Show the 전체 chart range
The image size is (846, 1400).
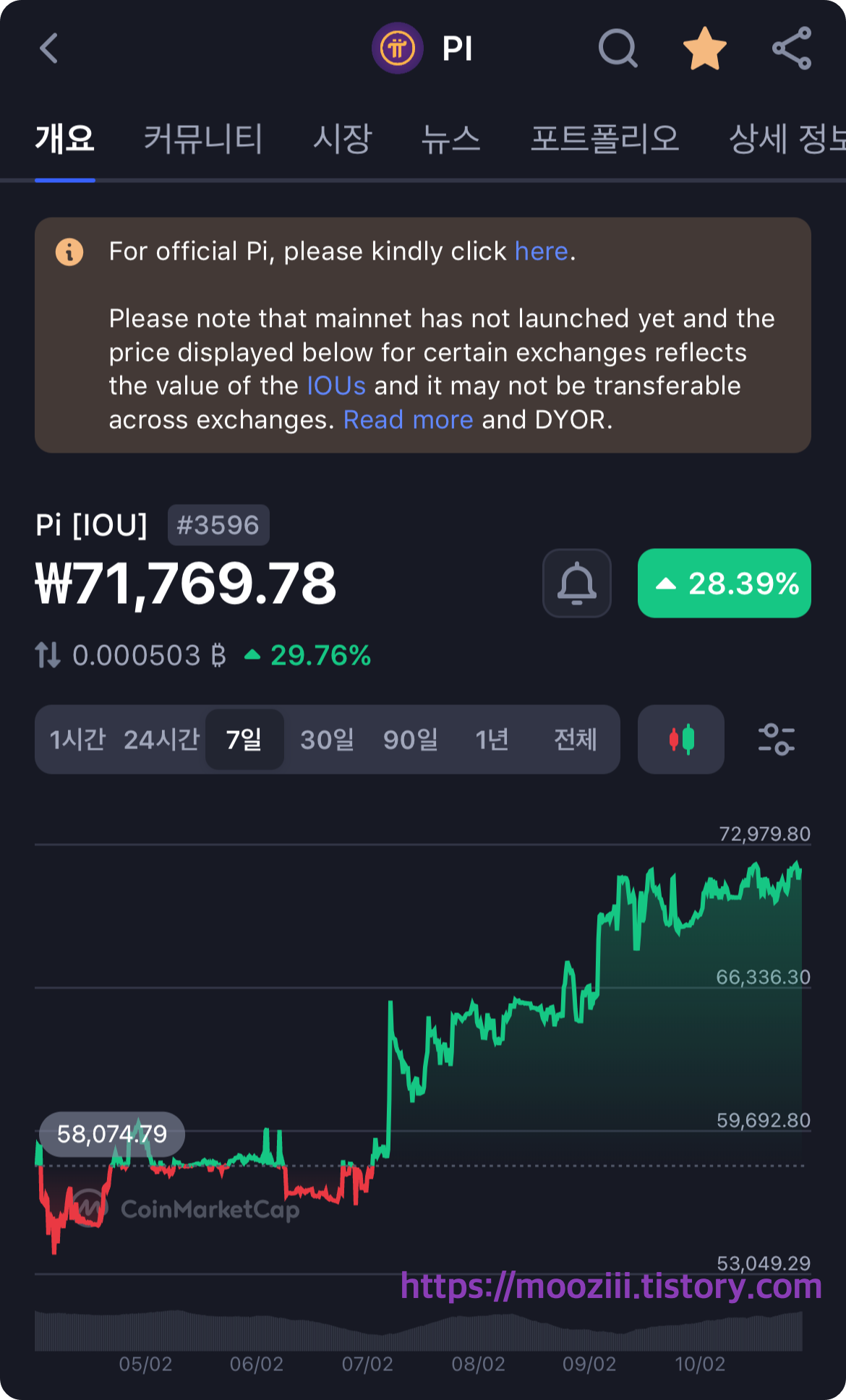tap(576, 739)
